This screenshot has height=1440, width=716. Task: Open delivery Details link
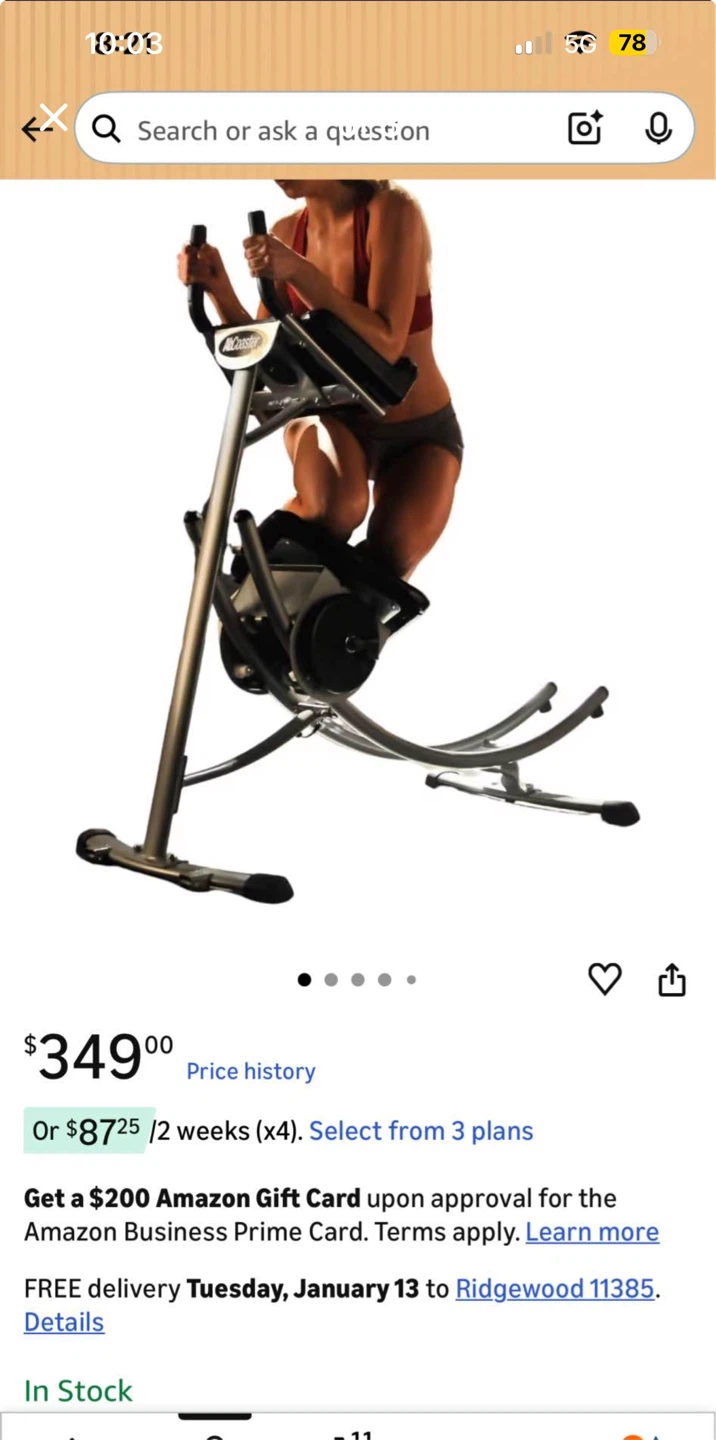pyautogui.click(x=64, y=1322)
